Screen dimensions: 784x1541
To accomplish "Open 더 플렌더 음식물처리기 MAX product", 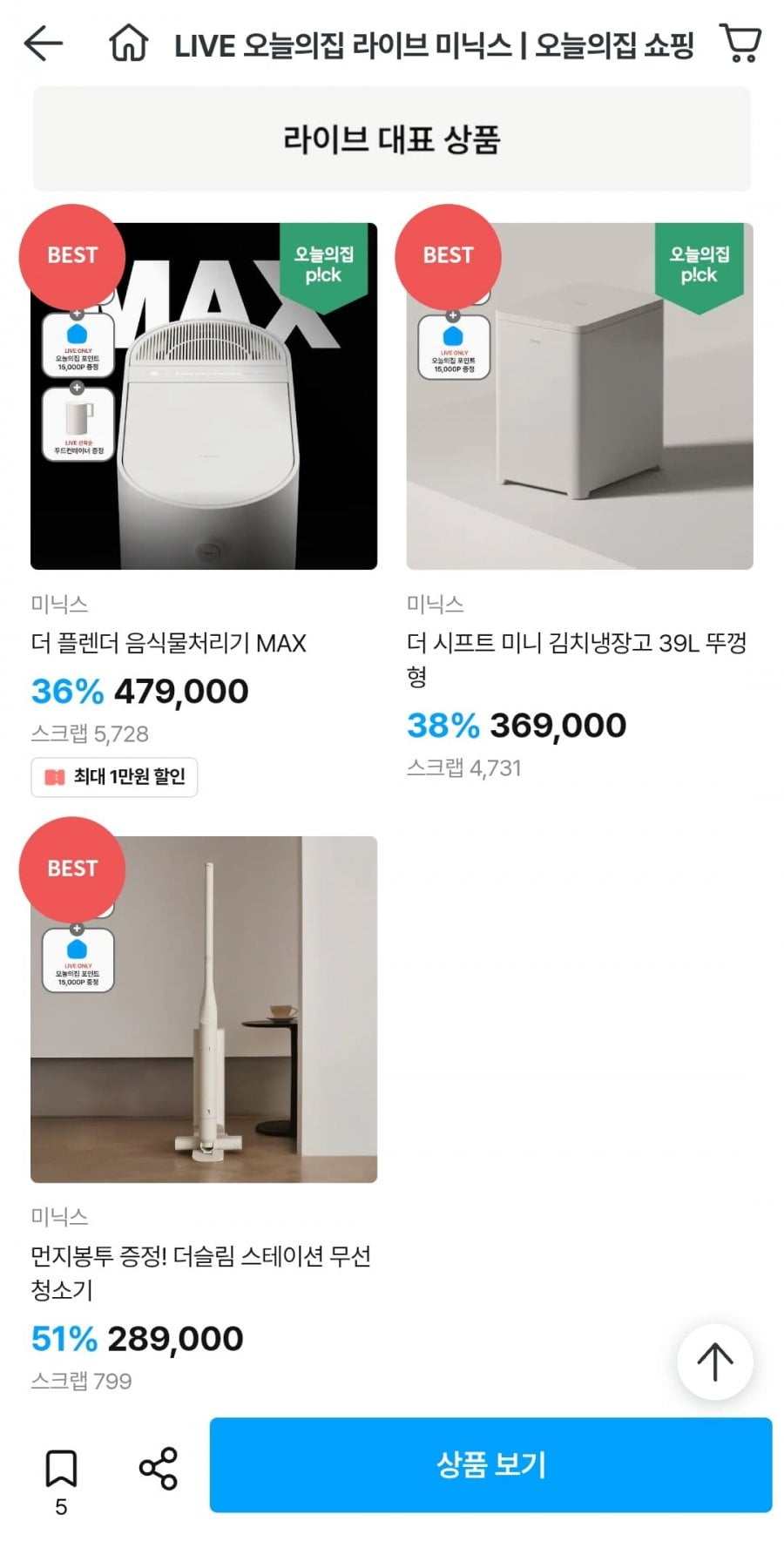I will (x=204, y=396).
